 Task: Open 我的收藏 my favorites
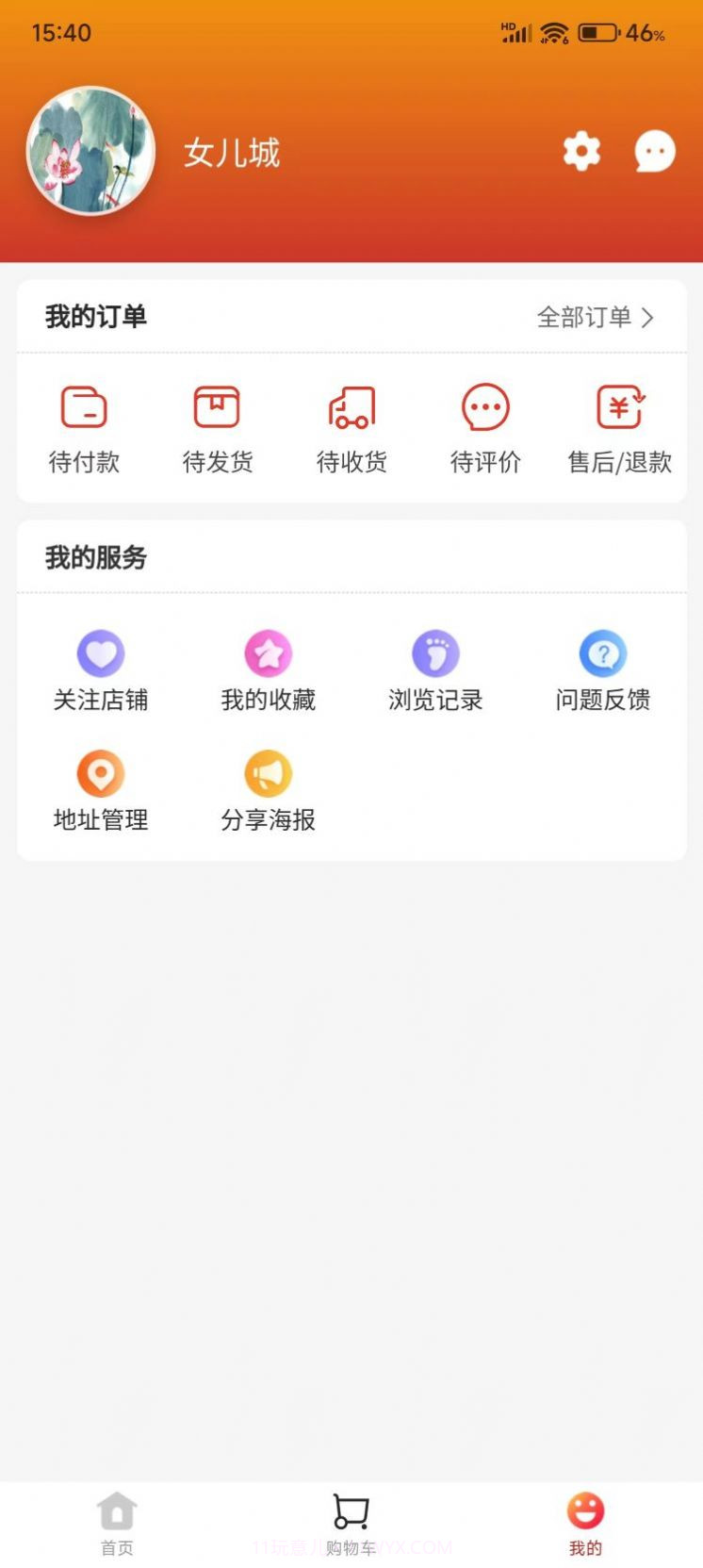(268, 669)
